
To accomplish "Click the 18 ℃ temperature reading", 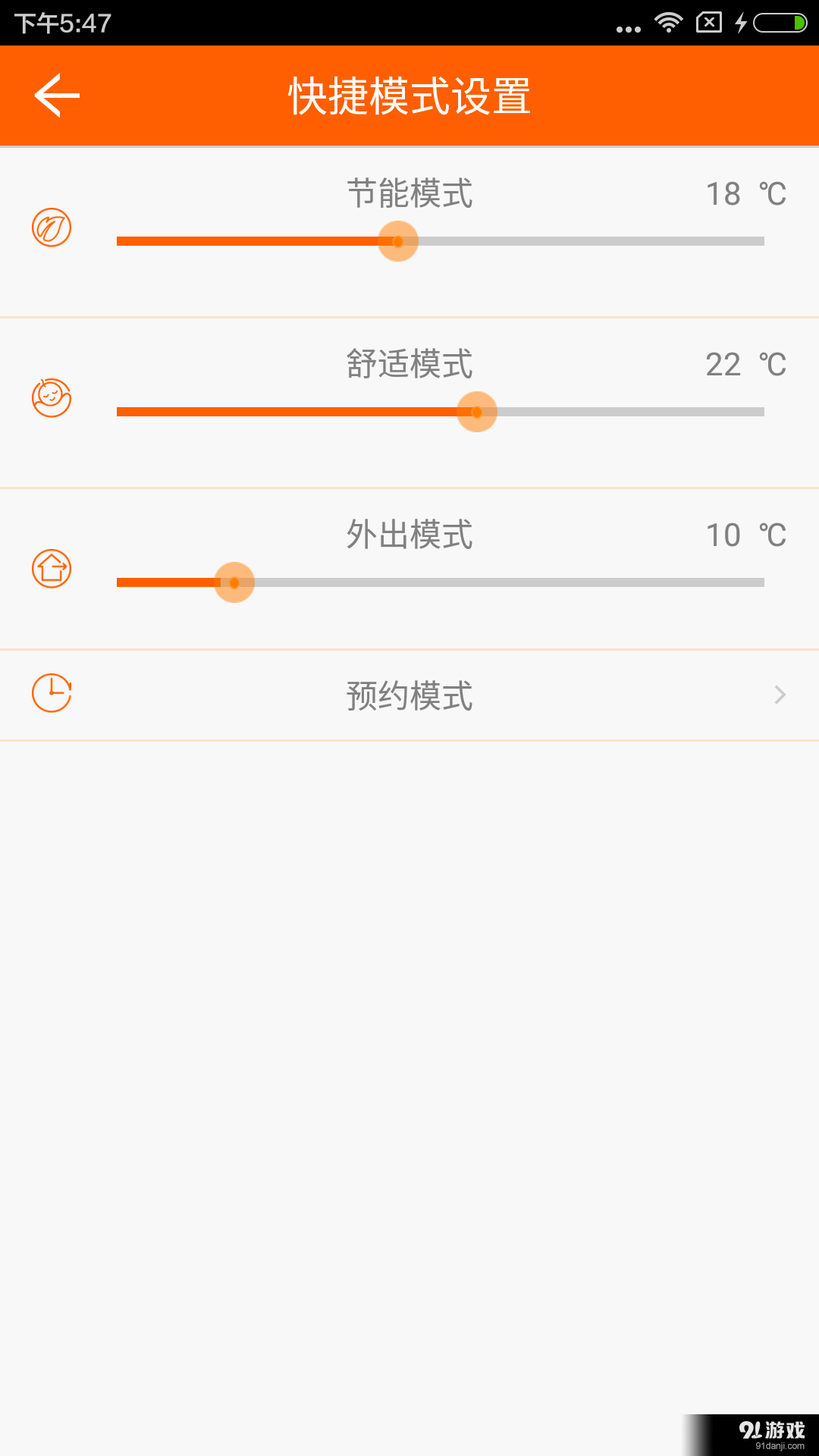I will pyautogui.click(x=744, y=195).
